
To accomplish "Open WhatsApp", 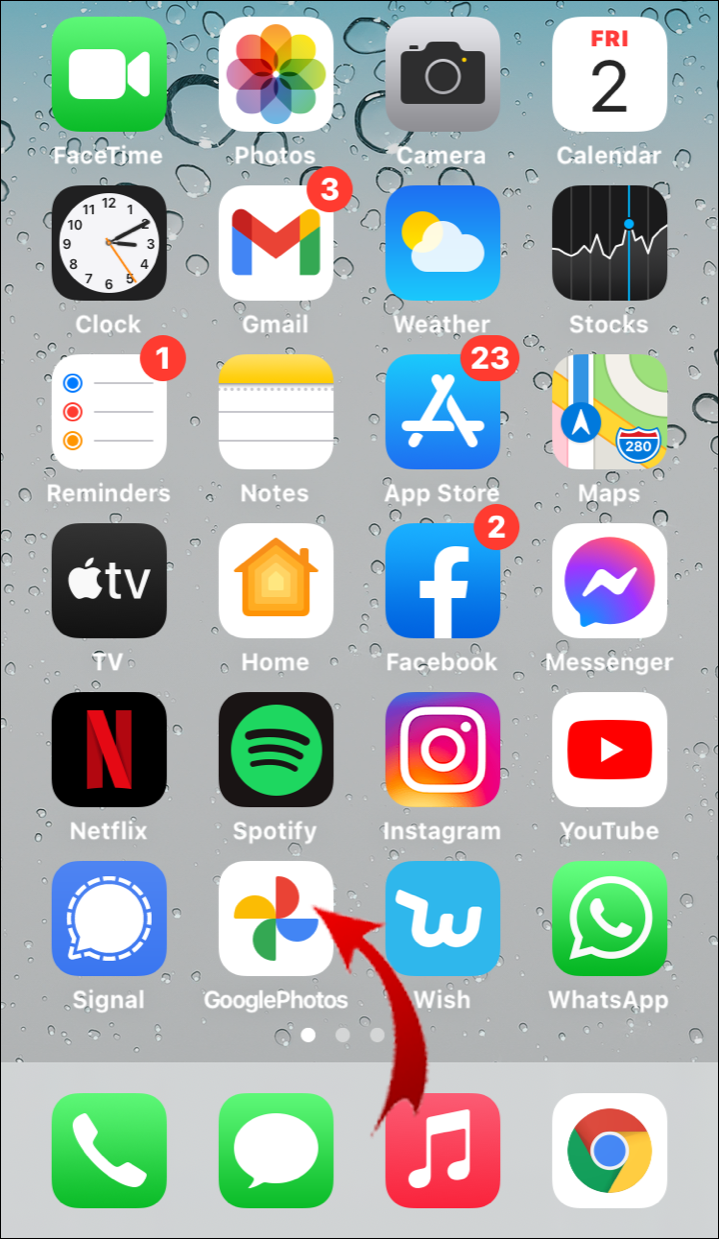I will (609, 918).
